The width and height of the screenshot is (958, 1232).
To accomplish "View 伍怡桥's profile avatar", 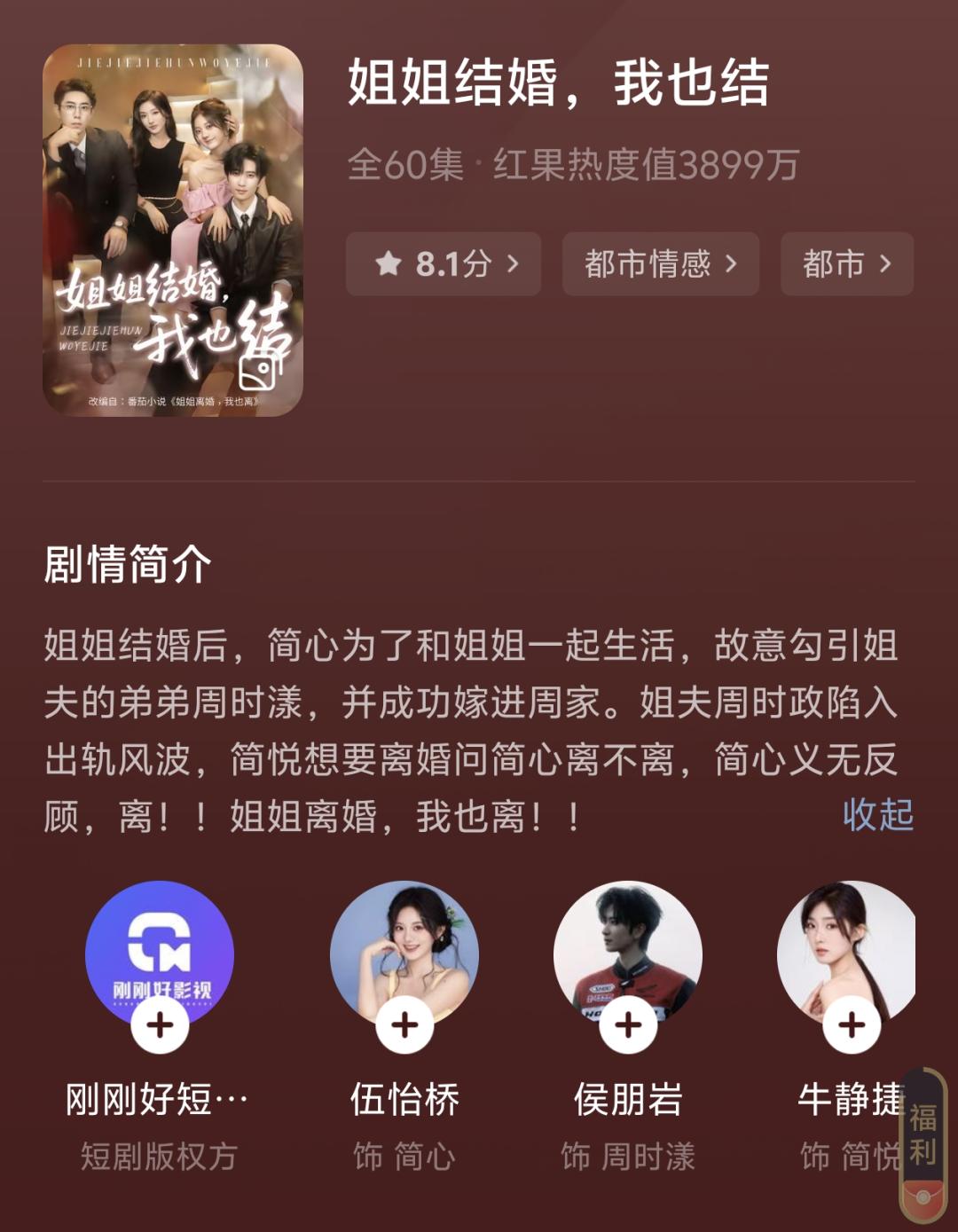I will [x=404, y=946].
